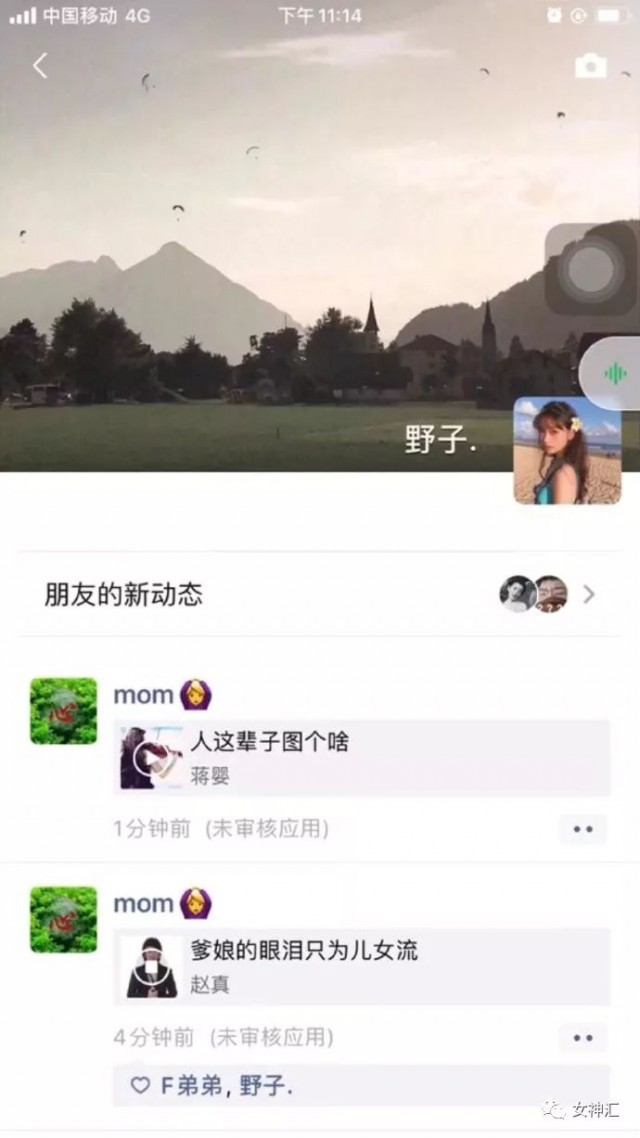Open mom's name on the second post

[144, 903]
